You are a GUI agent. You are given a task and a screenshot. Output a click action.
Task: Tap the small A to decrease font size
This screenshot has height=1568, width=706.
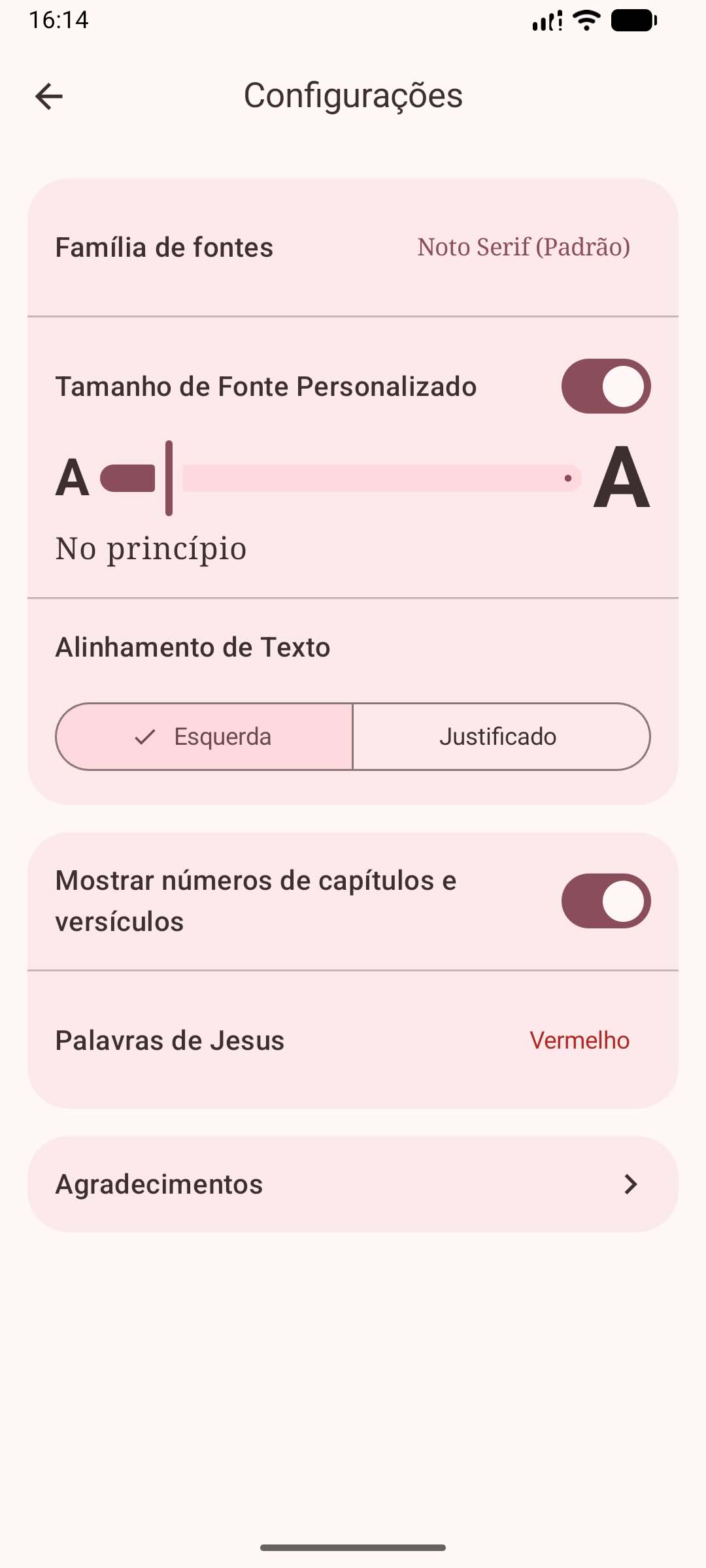click(x=71, y=478)
